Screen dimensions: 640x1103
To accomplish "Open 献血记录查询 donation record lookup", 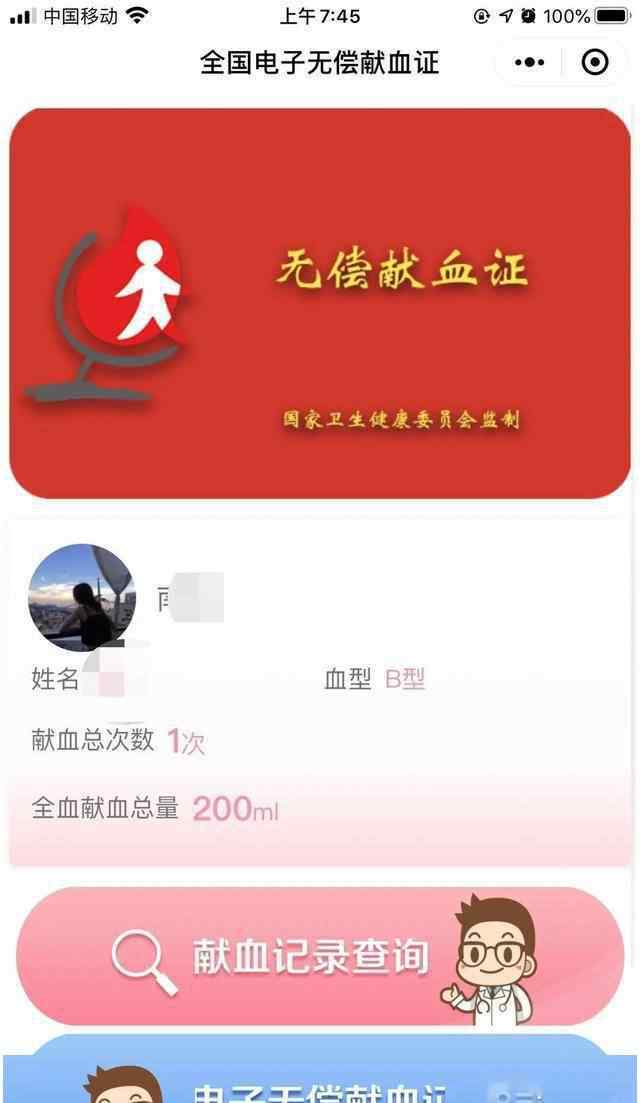I will (x=319, y=956).
